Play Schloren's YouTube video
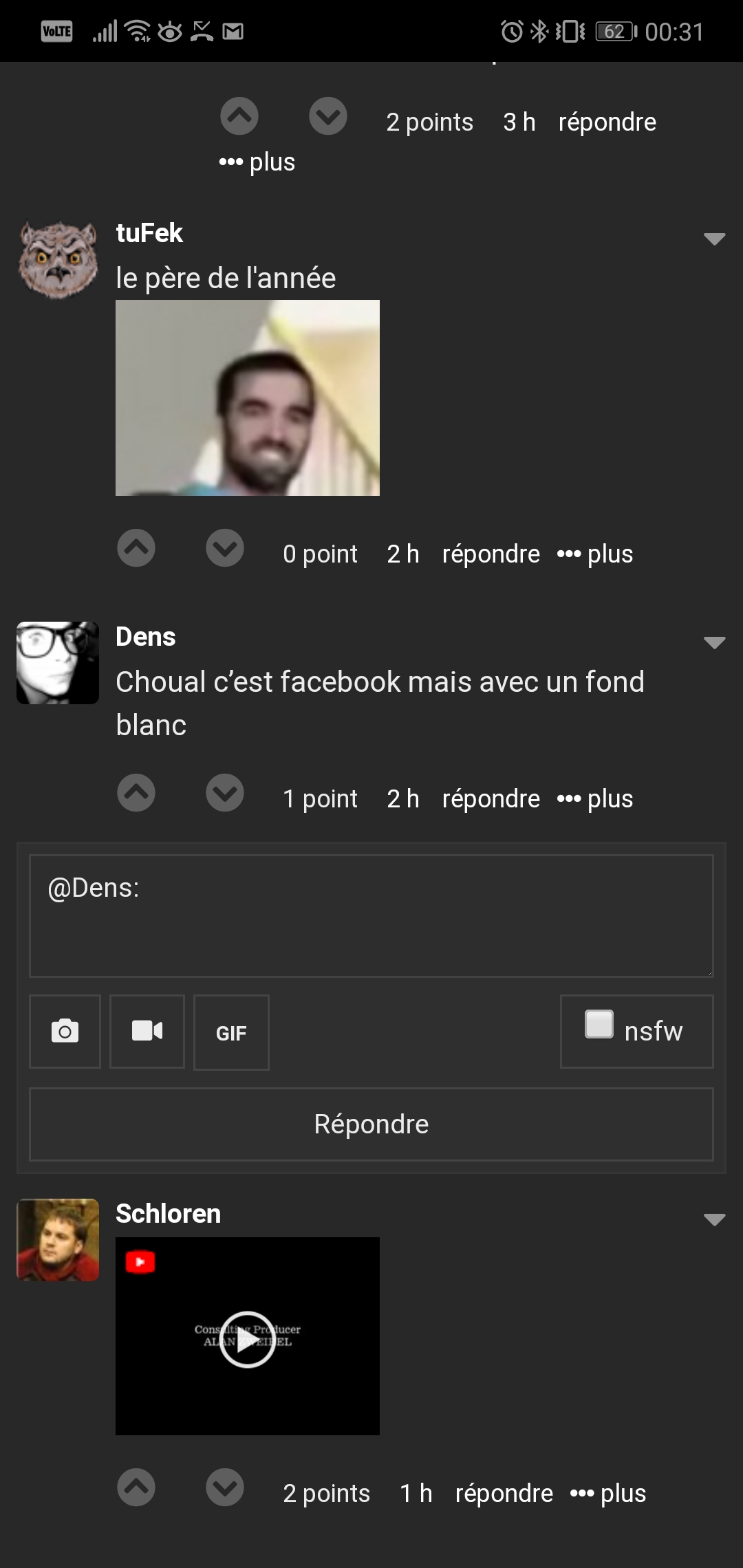 (x=247, y=1338)
